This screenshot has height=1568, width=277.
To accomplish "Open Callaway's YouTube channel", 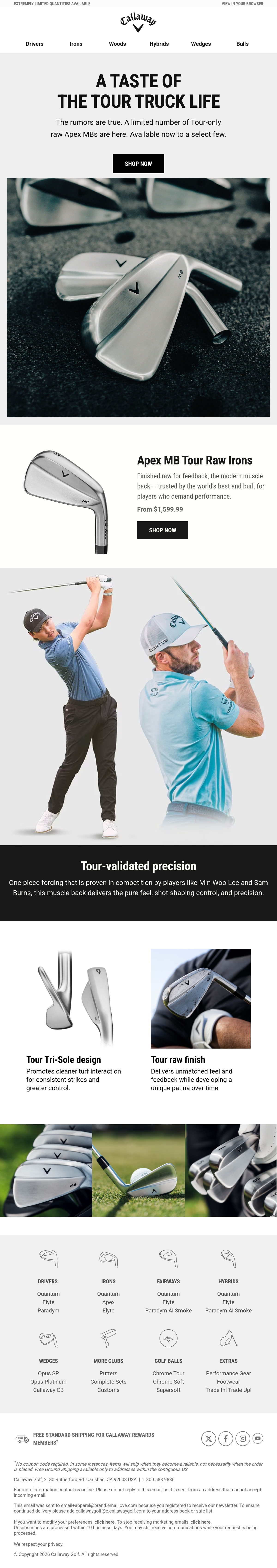I will [x=258, y=1438].
